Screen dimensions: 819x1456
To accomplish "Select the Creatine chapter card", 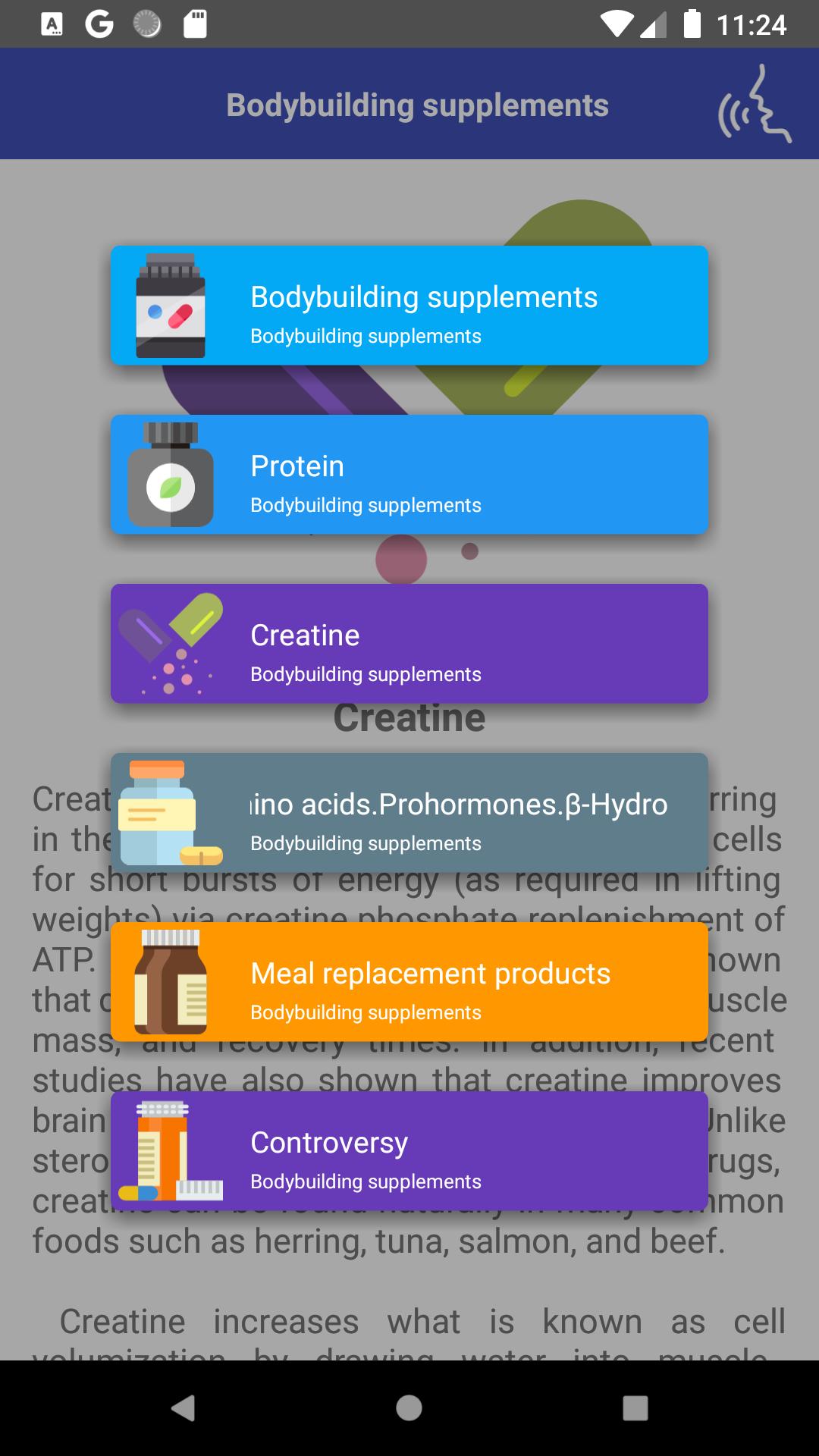I will (x=409, y=644).
